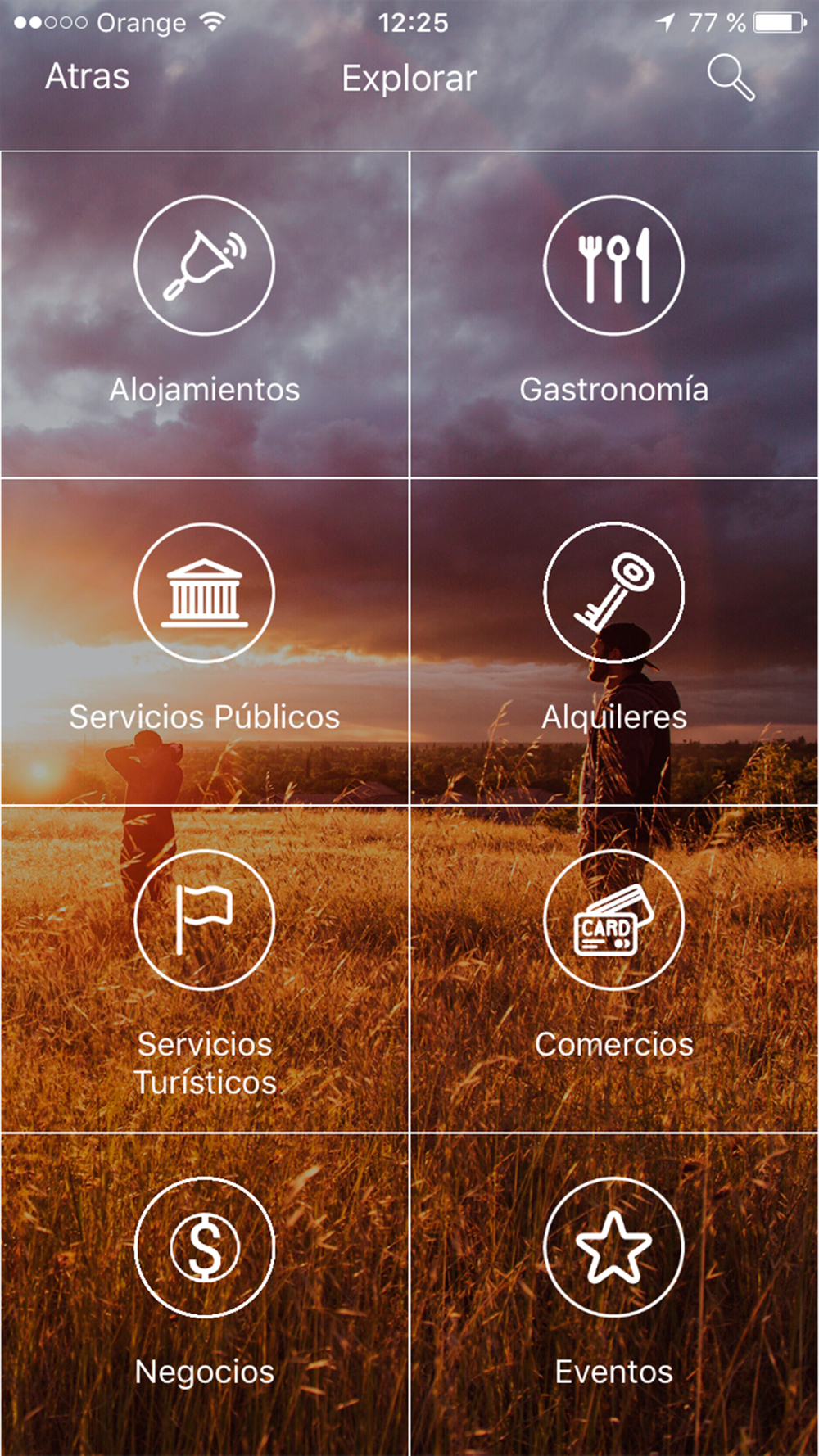Open the Alquileres category
The height and width of the screenshot is (1456, 819).
click(x=614, y=642)
